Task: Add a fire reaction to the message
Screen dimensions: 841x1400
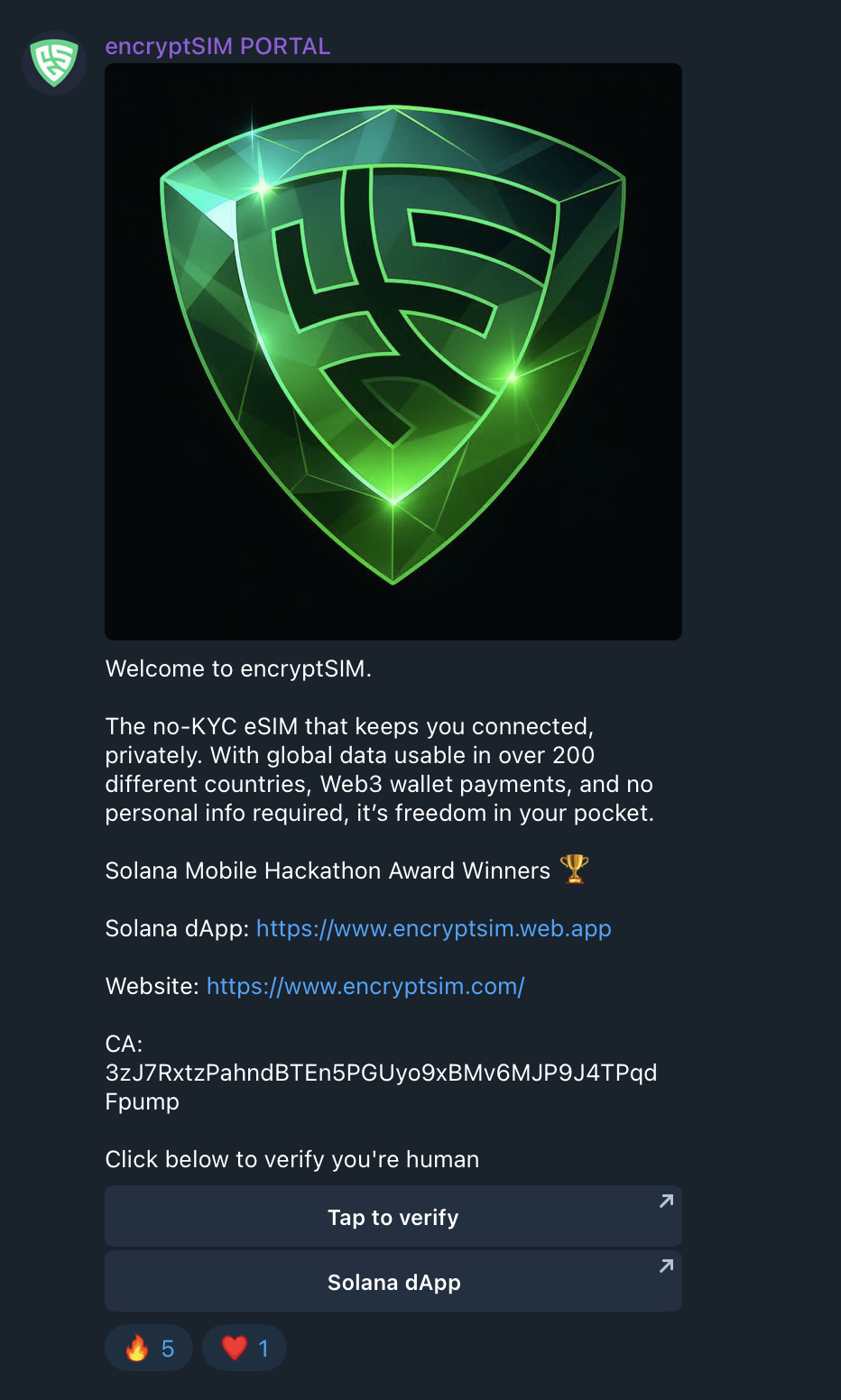Action: coord(149,1349)
